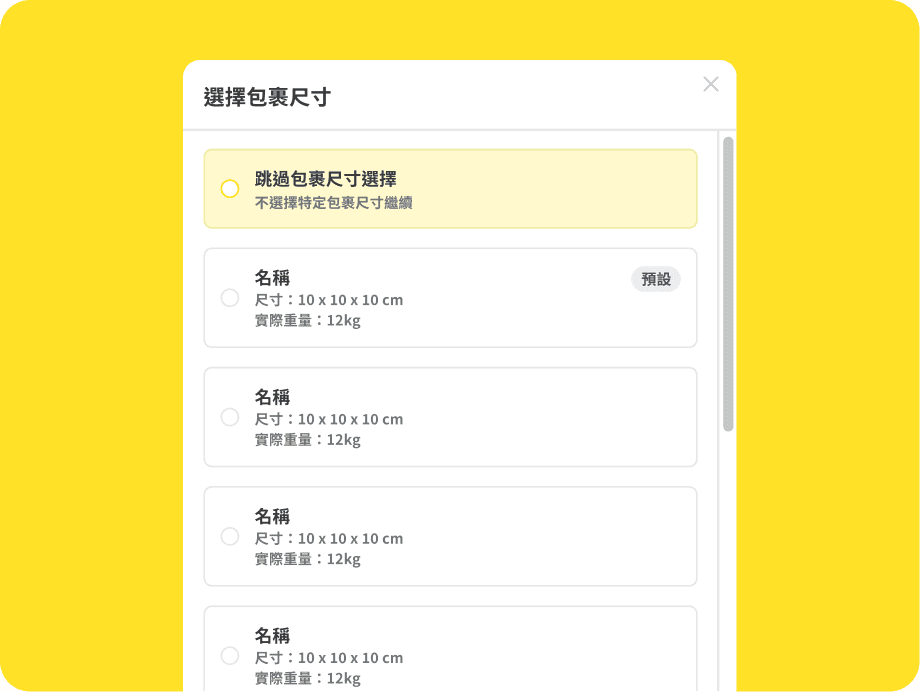920x692 pixels.
Task: Choose the package marked 預設
Action: tap(230, 298)
